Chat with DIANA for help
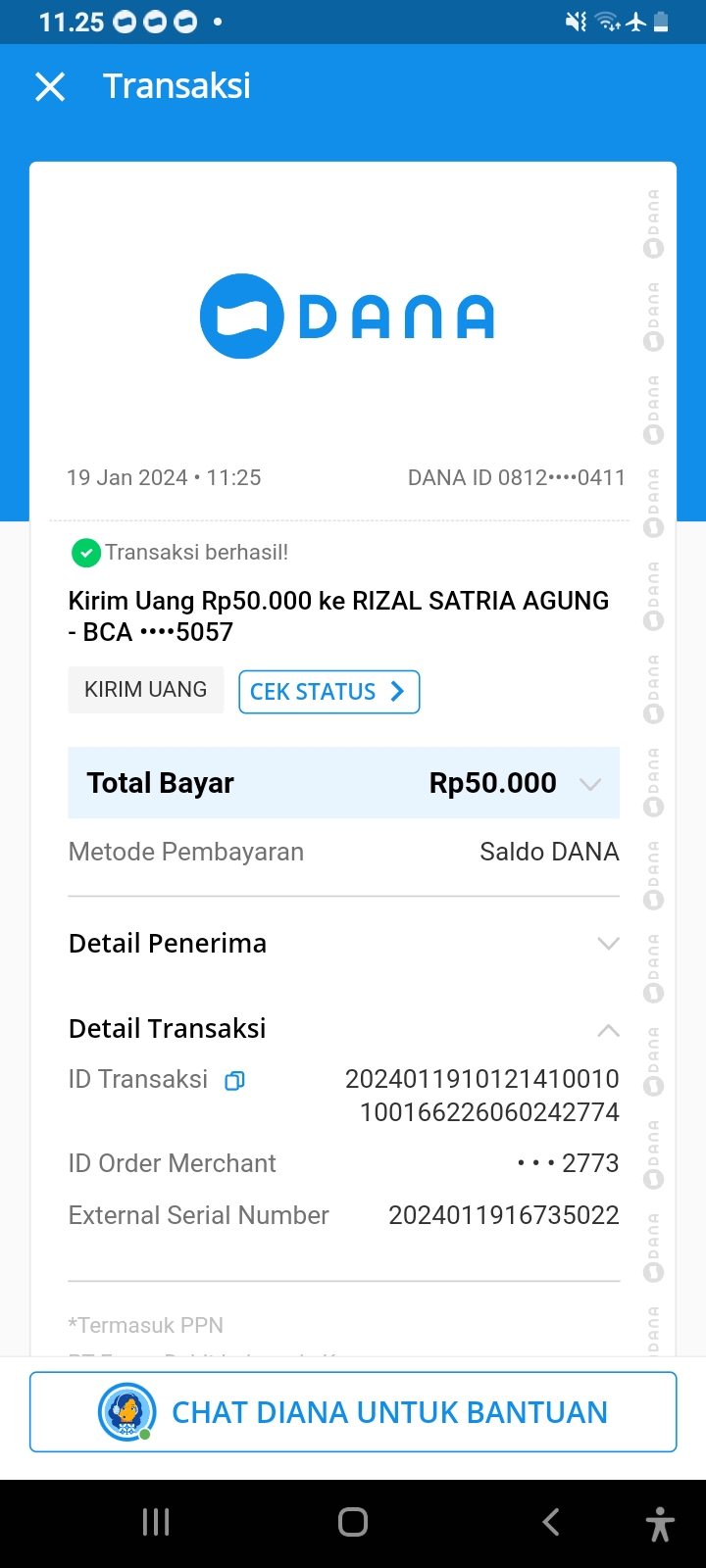706x1568 pixels. [353, 1412]
